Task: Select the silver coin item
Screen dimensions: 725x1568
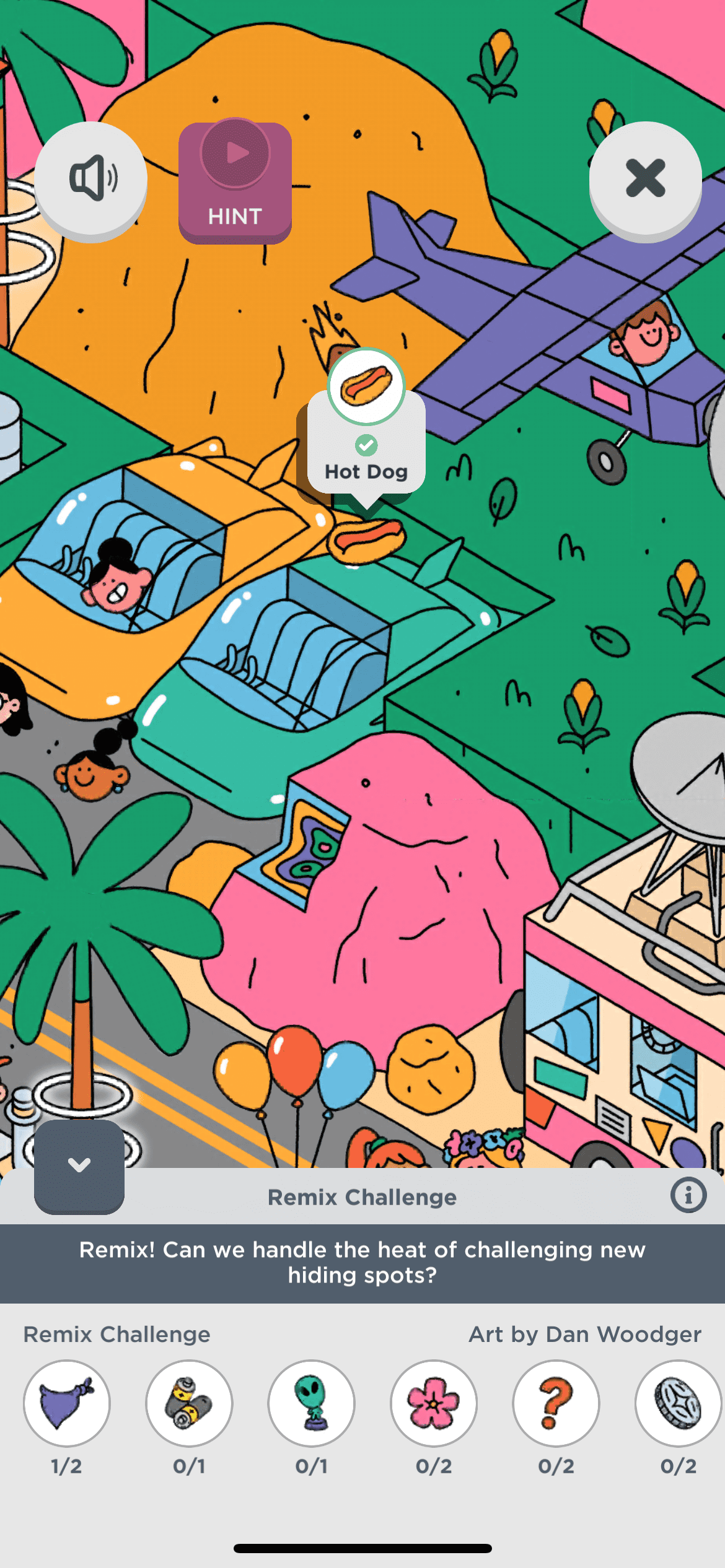Action: click(x=679, y=1403)
